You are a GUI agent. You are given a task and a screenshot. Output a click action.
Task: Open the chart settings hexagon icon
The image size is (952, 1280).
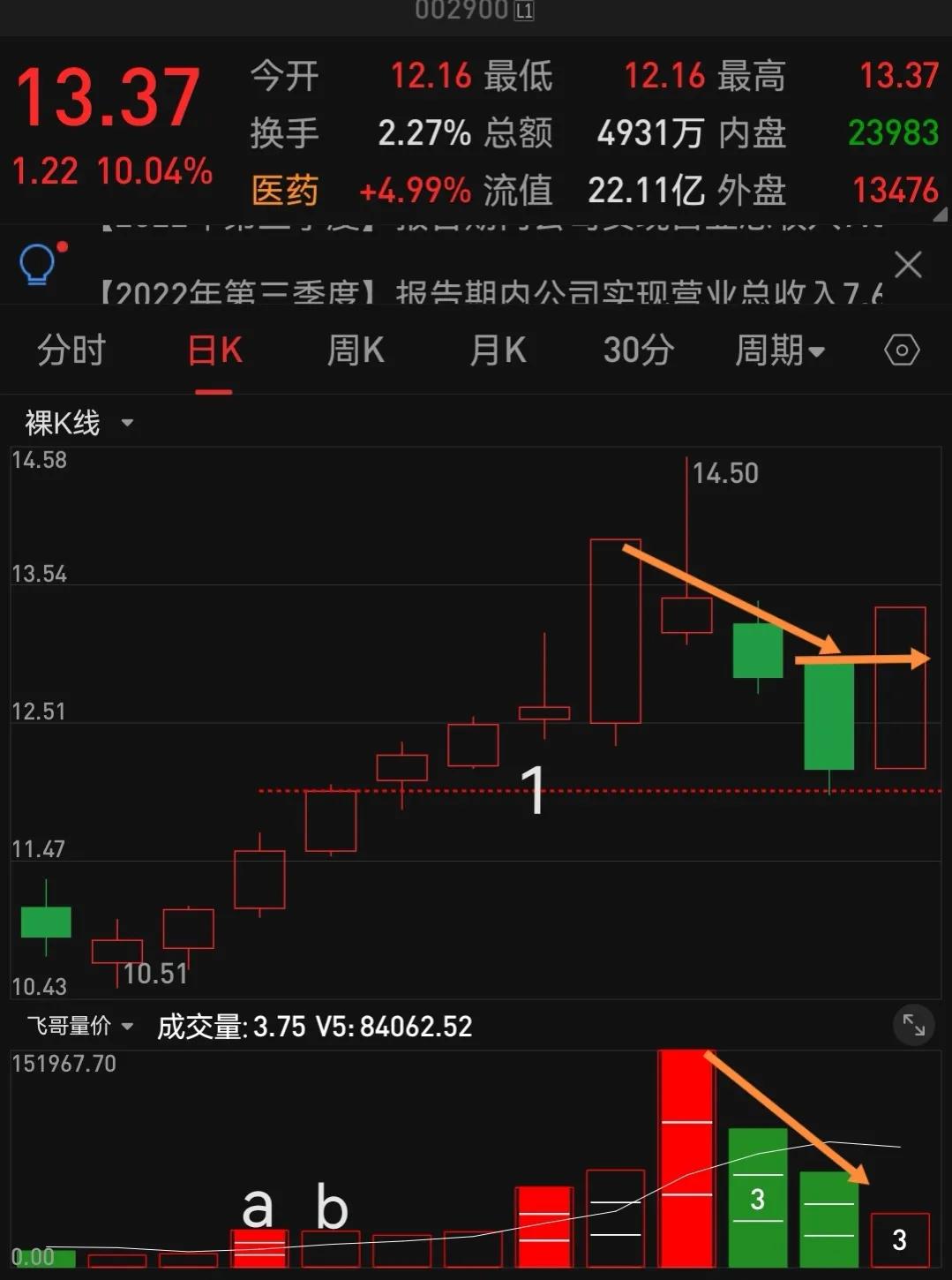coord(901,350)
